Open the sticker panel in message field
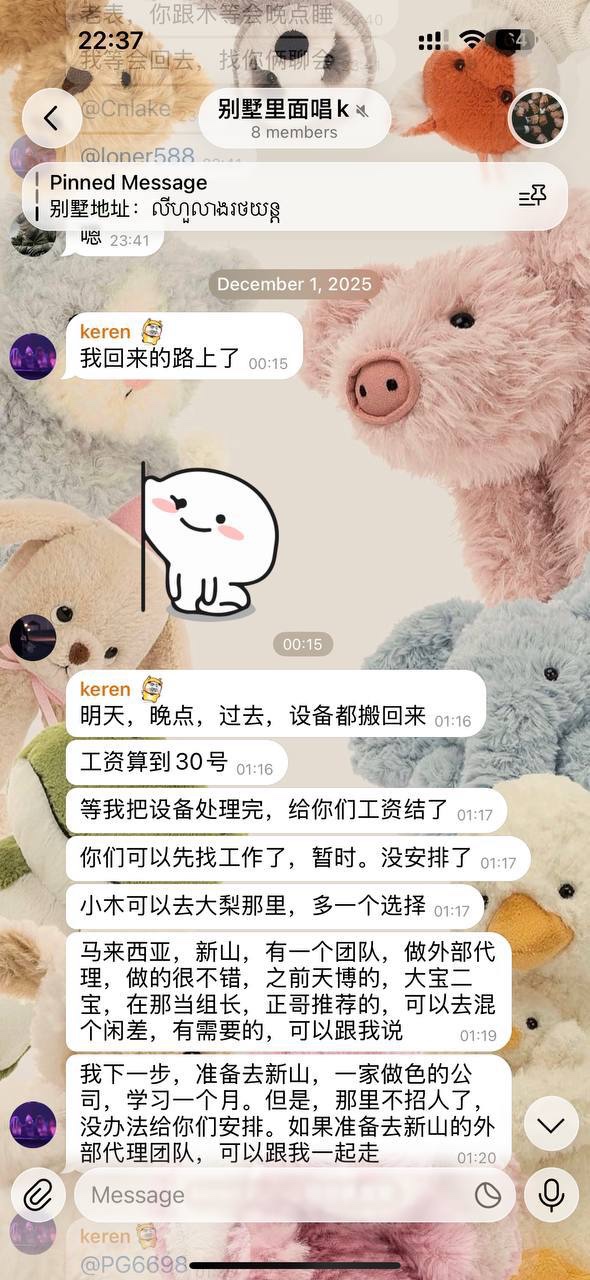590x1280 pixels. (x=488, y=1195)
